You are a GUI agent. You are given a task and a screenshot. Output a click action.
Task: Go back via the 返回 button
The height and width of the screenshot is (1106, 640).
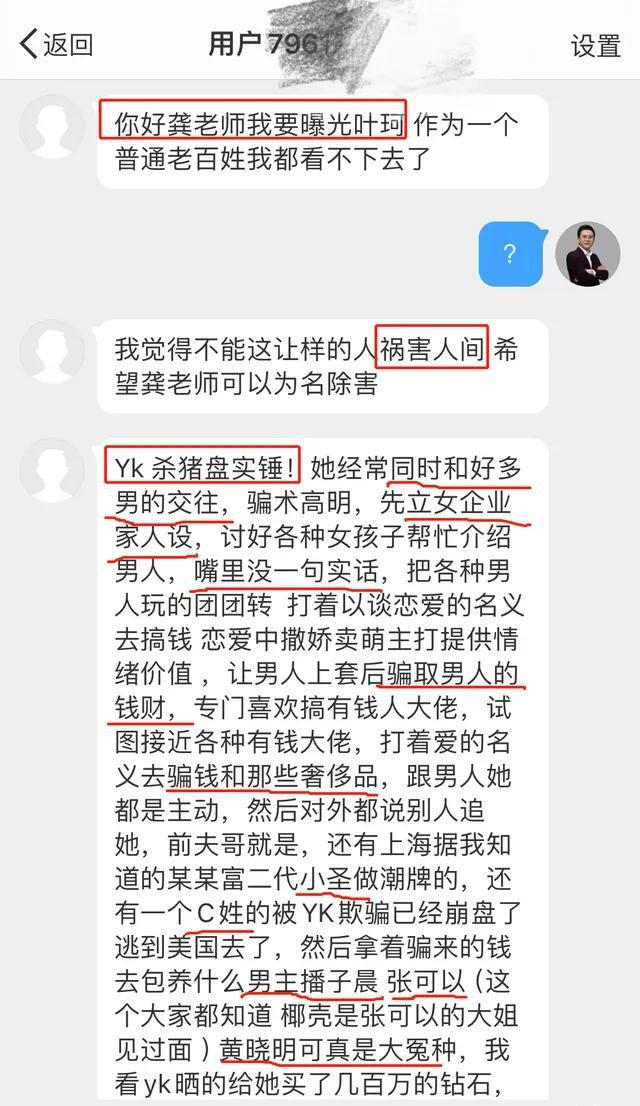(56, 44)
